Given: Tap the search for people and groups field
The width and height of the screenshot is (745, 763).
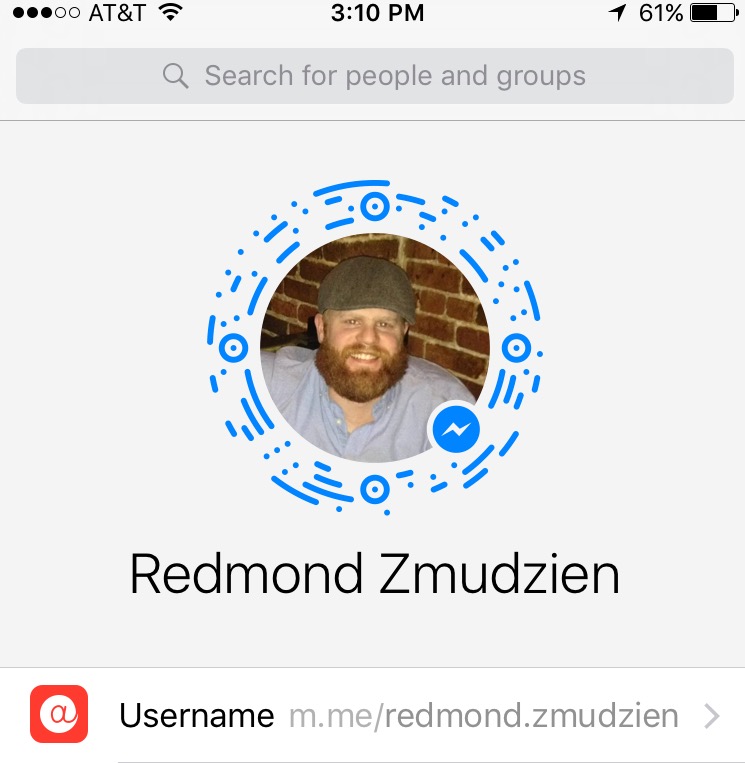Looking at the screenshot, I should 374,76.
